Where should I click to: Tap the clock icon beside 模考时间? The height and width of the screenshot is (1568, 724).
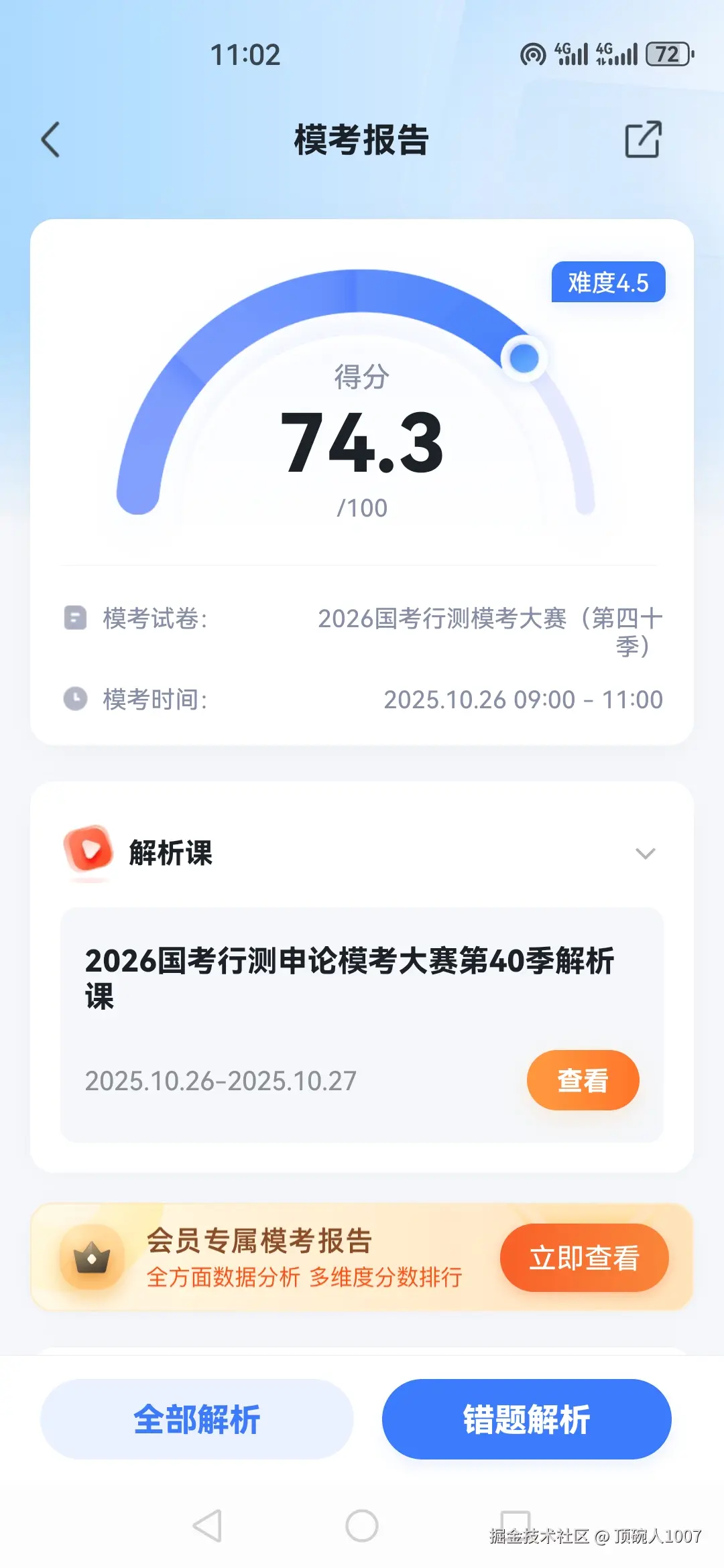(x=75, y=699)
